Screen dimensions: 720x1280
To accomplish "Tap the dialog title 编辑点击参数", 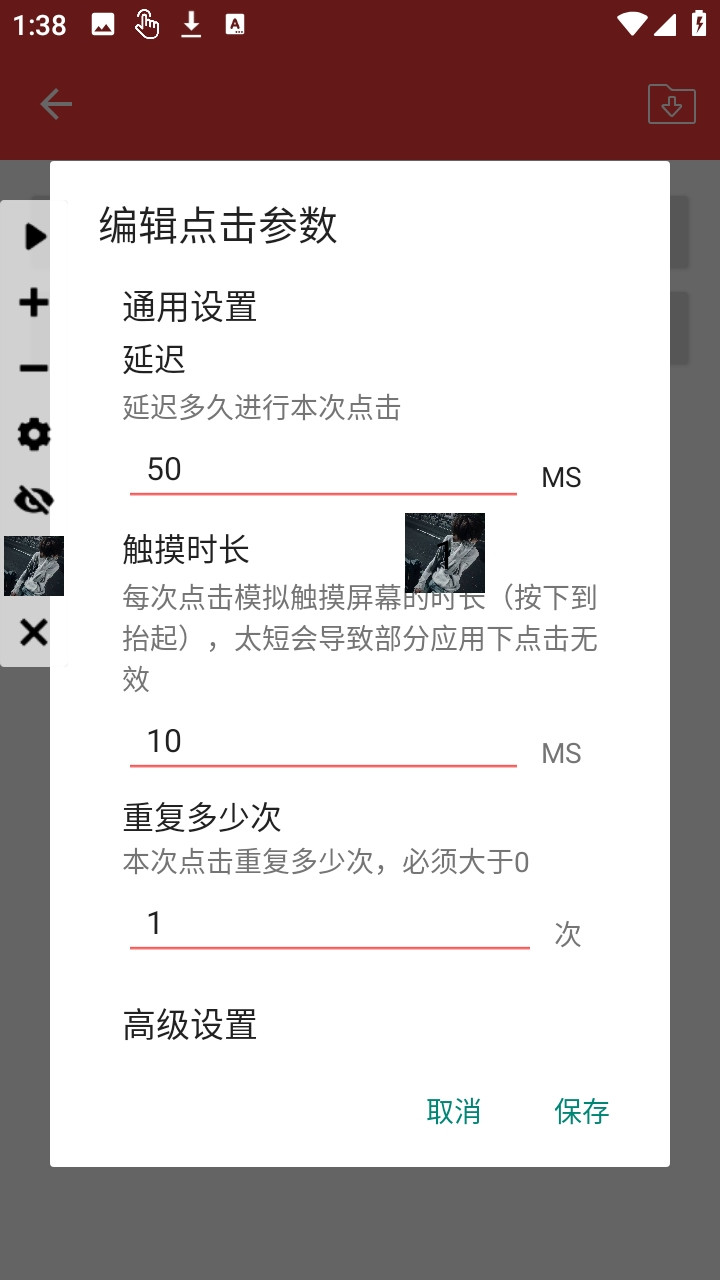I will pos(216,228).
